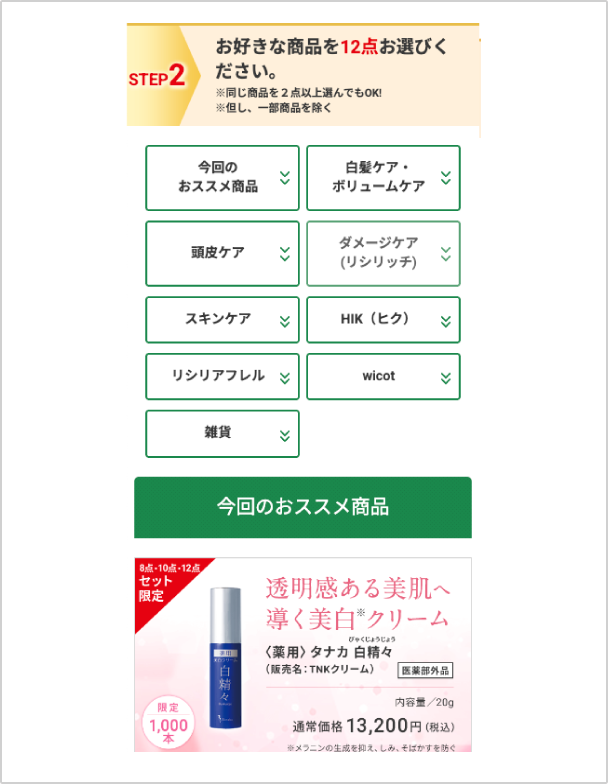Go to the スキンケア category
This screenshot has height=784, width=608.
coord(222,319)
